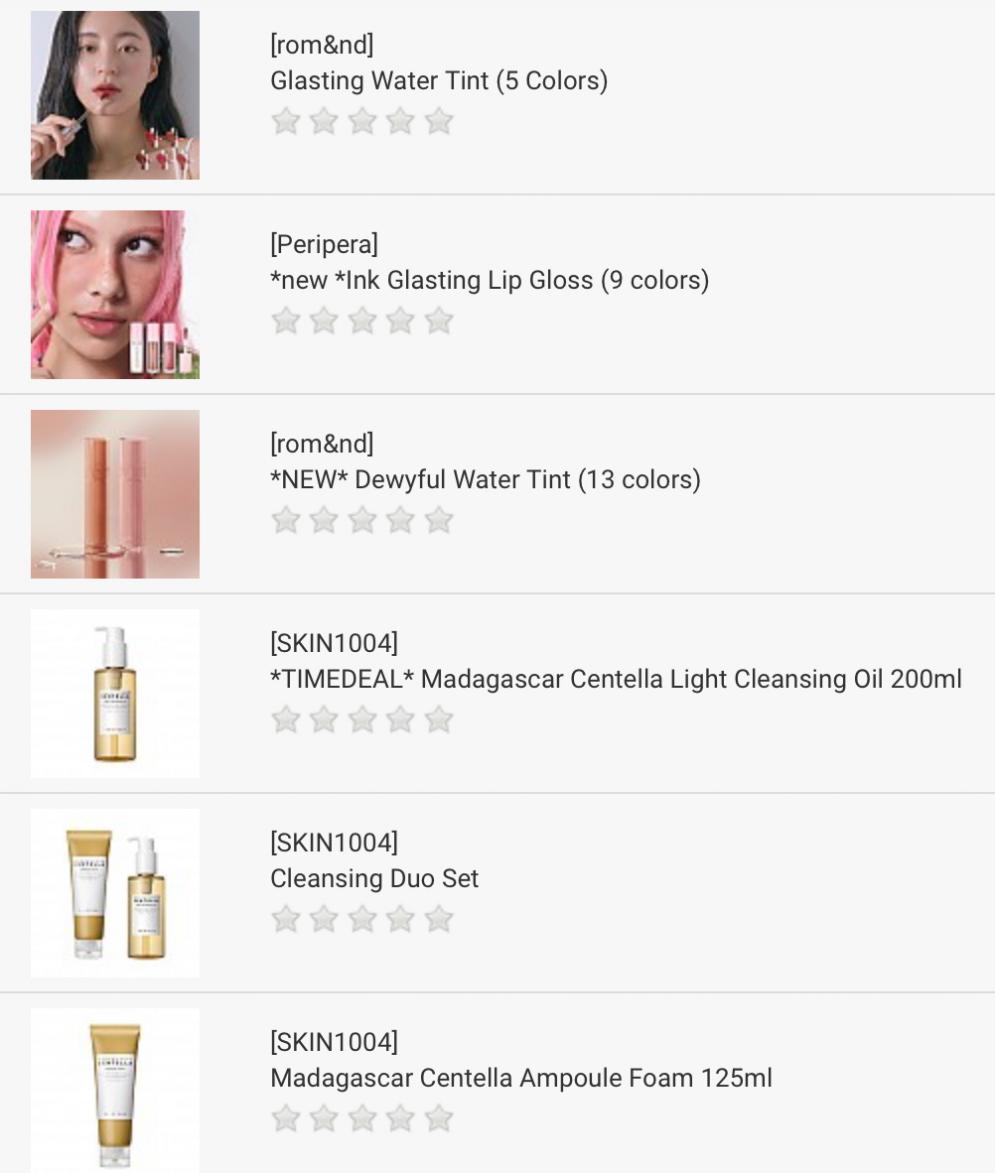View Peripera Ink Glasting Lip Gloss
The width and height of the screenshot is (995, 1173).
(x=489, y=280)
